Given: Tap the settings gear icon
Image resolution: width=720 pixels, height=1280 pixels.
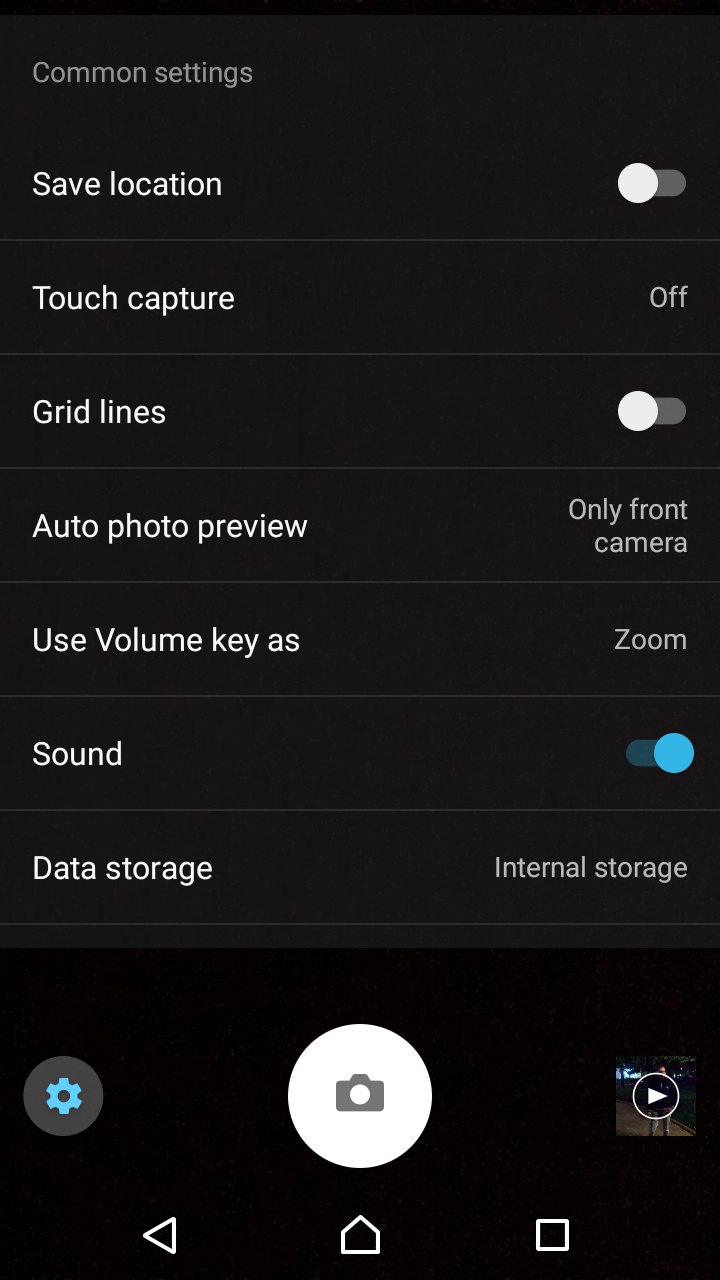Looking at the screenshot, I should (x=64, y=1096).
